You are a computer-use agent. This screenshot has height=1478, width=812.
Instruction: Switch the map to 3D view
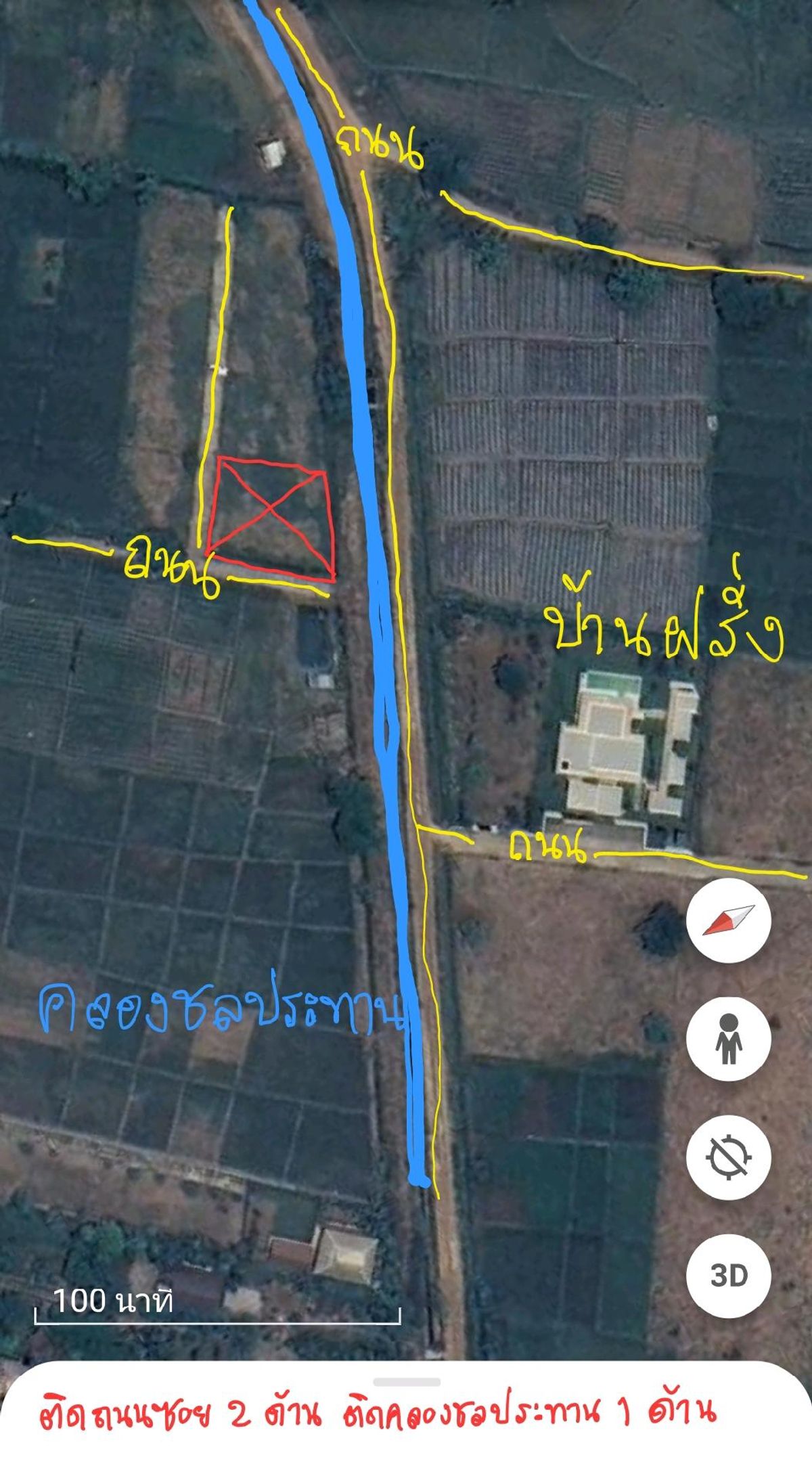[728, 1276]
